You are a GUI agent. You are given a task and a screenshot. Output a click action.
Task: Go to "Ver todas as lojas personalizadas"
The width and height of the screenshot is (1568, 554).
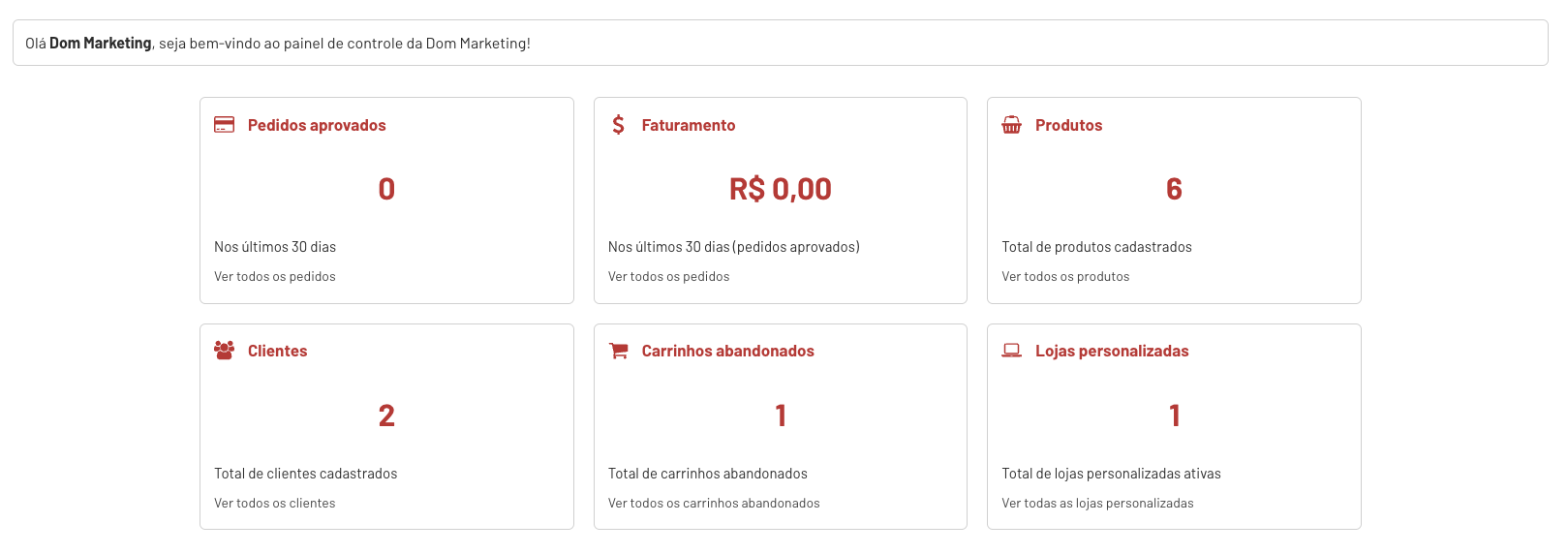tap(1097, 504)
